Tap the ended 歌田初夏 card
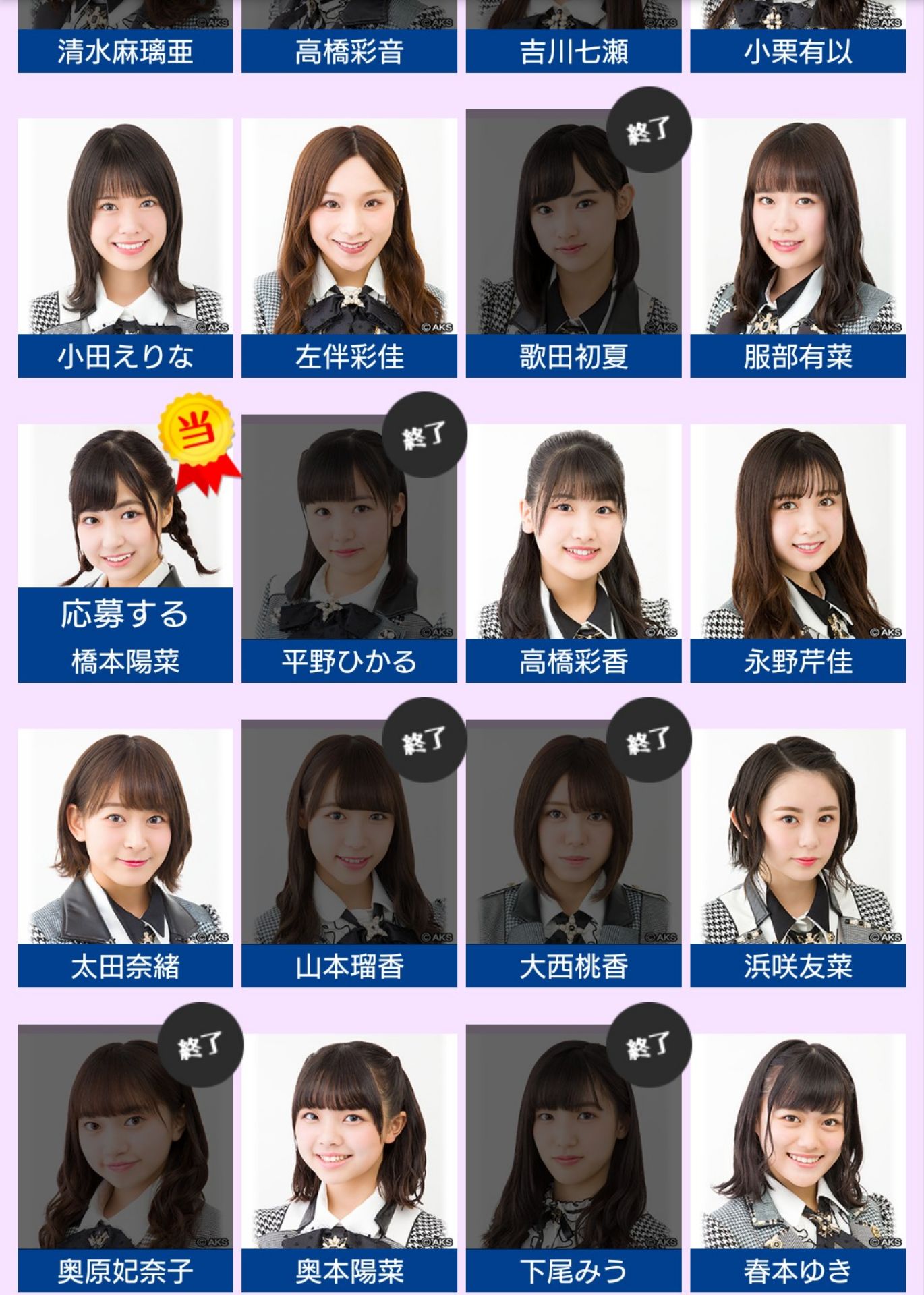Image resolution: width=924 pixels, height=1295 pixels. coord(573,247)
